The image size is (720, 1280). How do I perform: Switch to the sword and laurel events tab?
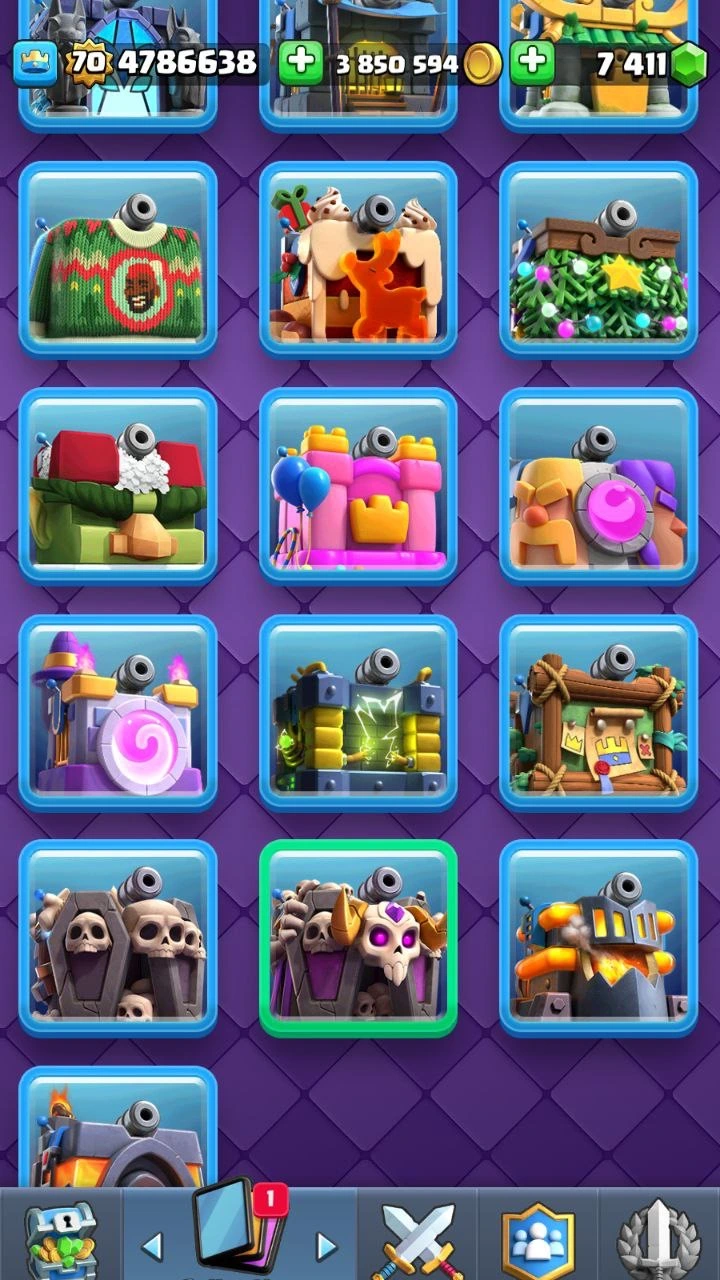click(x=658, y=1240)
